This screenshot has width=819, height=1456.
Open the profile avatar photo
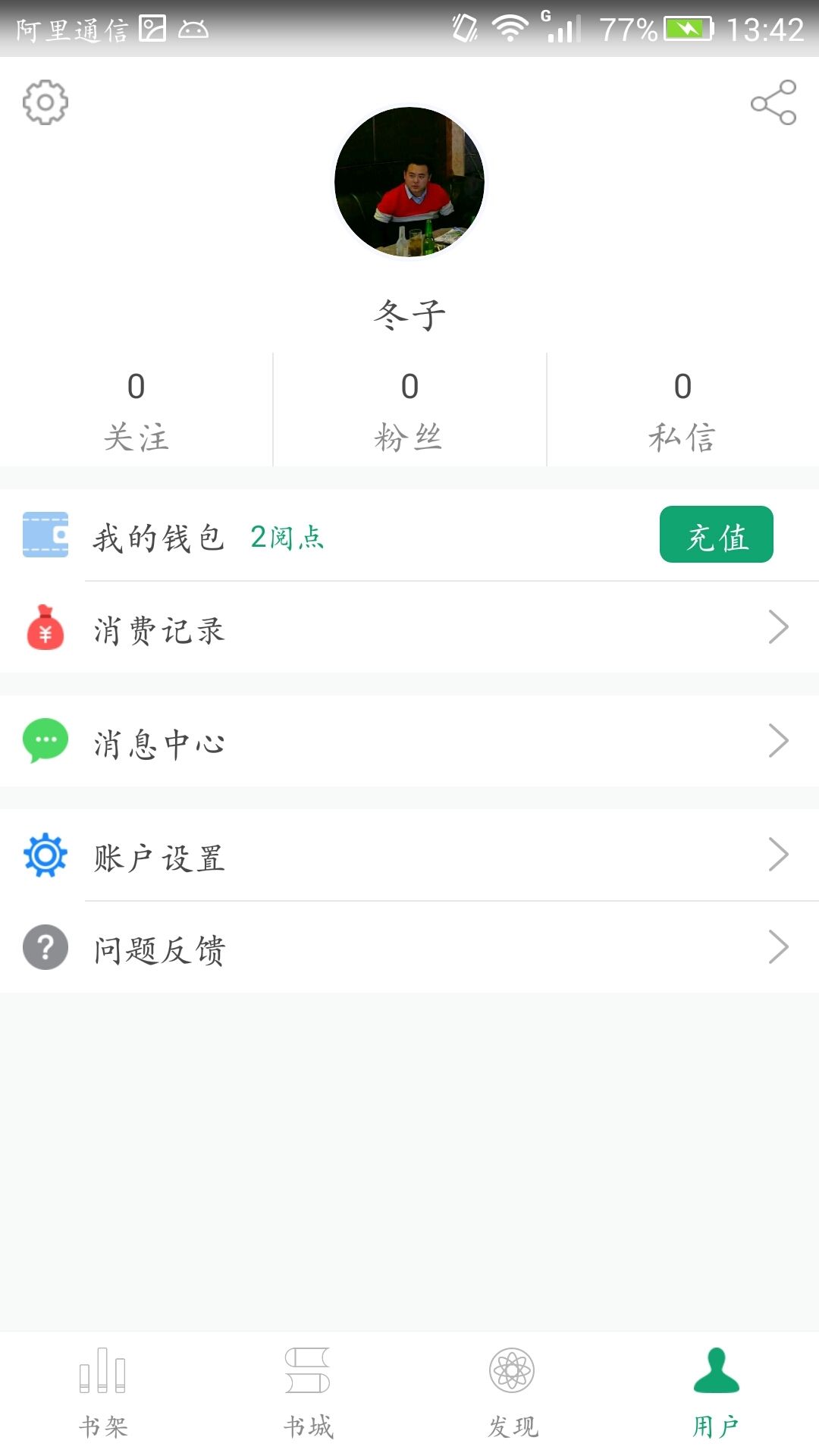409,182
